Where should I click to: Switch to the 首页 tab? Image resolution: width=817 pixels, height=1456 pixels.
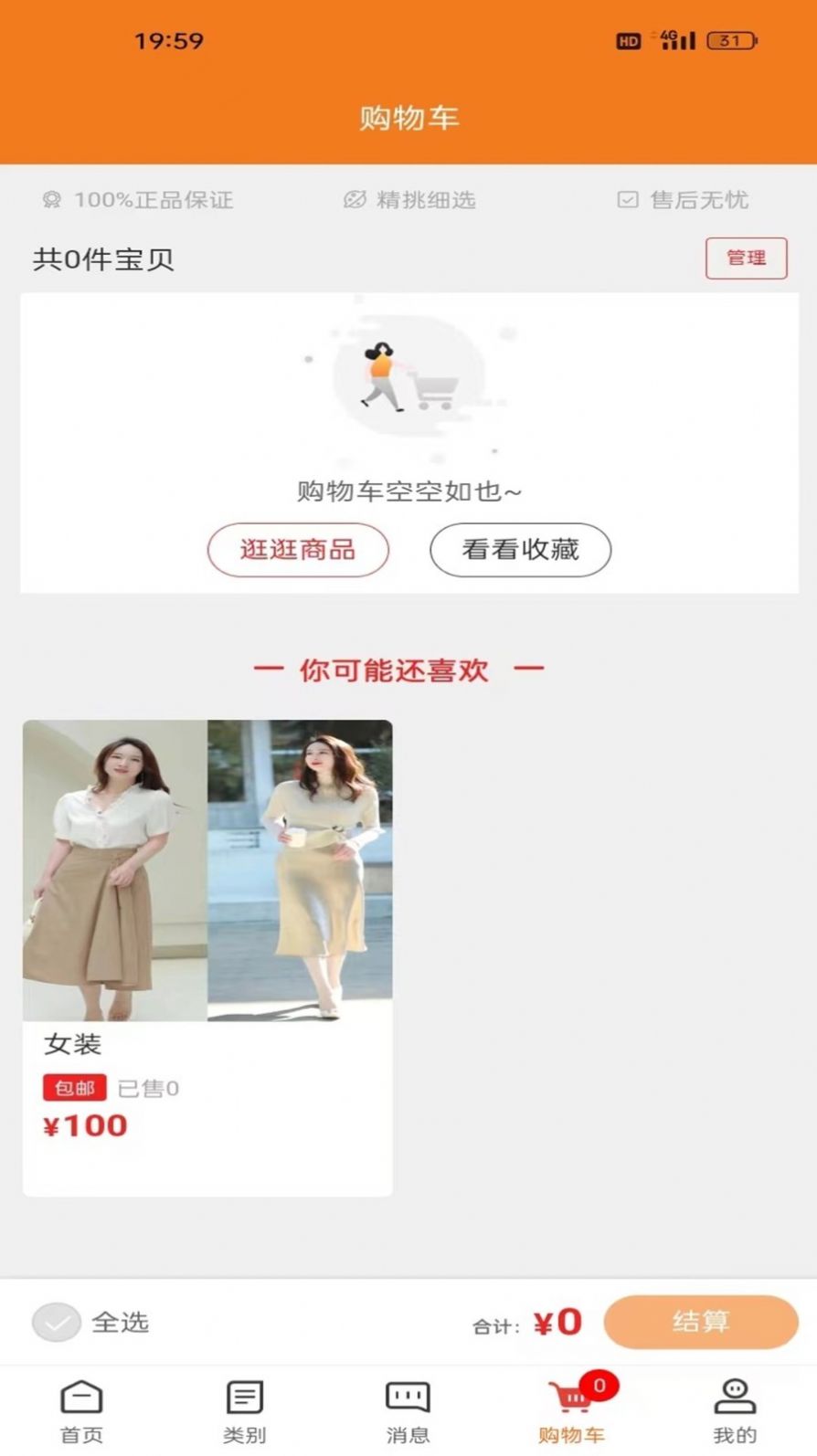(x=81, y=1410)
